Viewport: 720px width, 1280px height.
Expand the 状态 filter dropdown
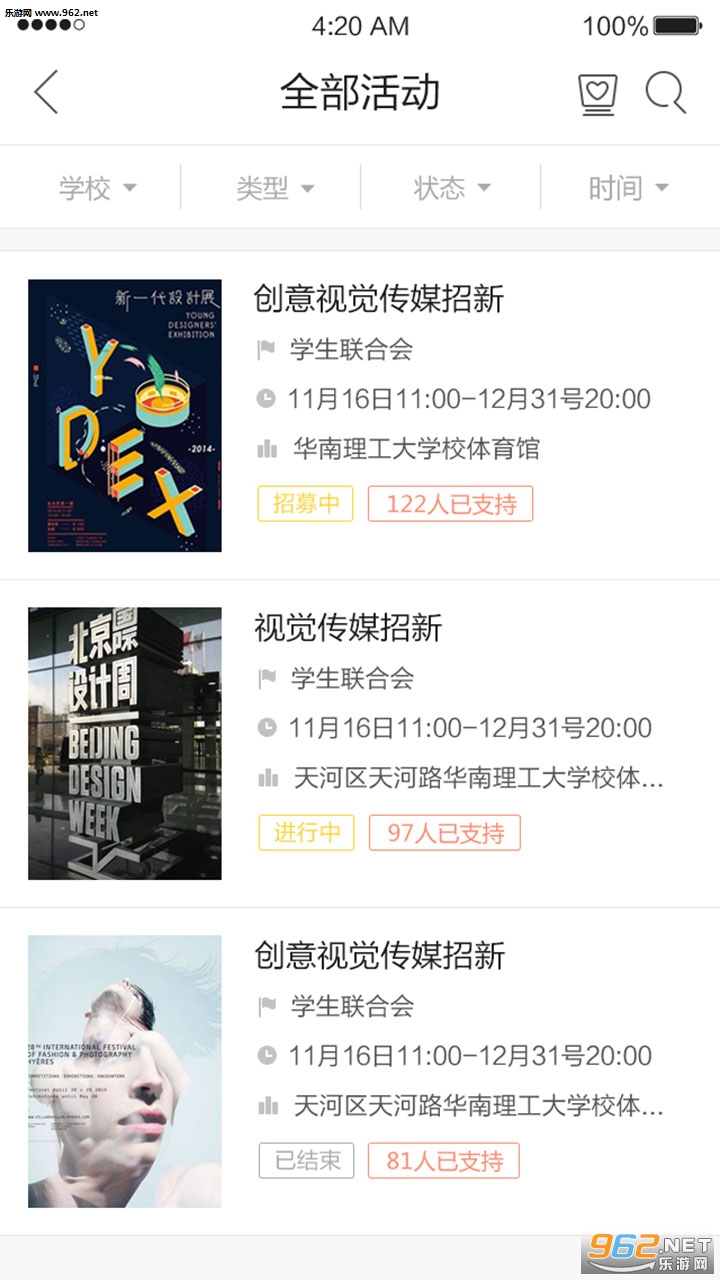click(452, 188)
